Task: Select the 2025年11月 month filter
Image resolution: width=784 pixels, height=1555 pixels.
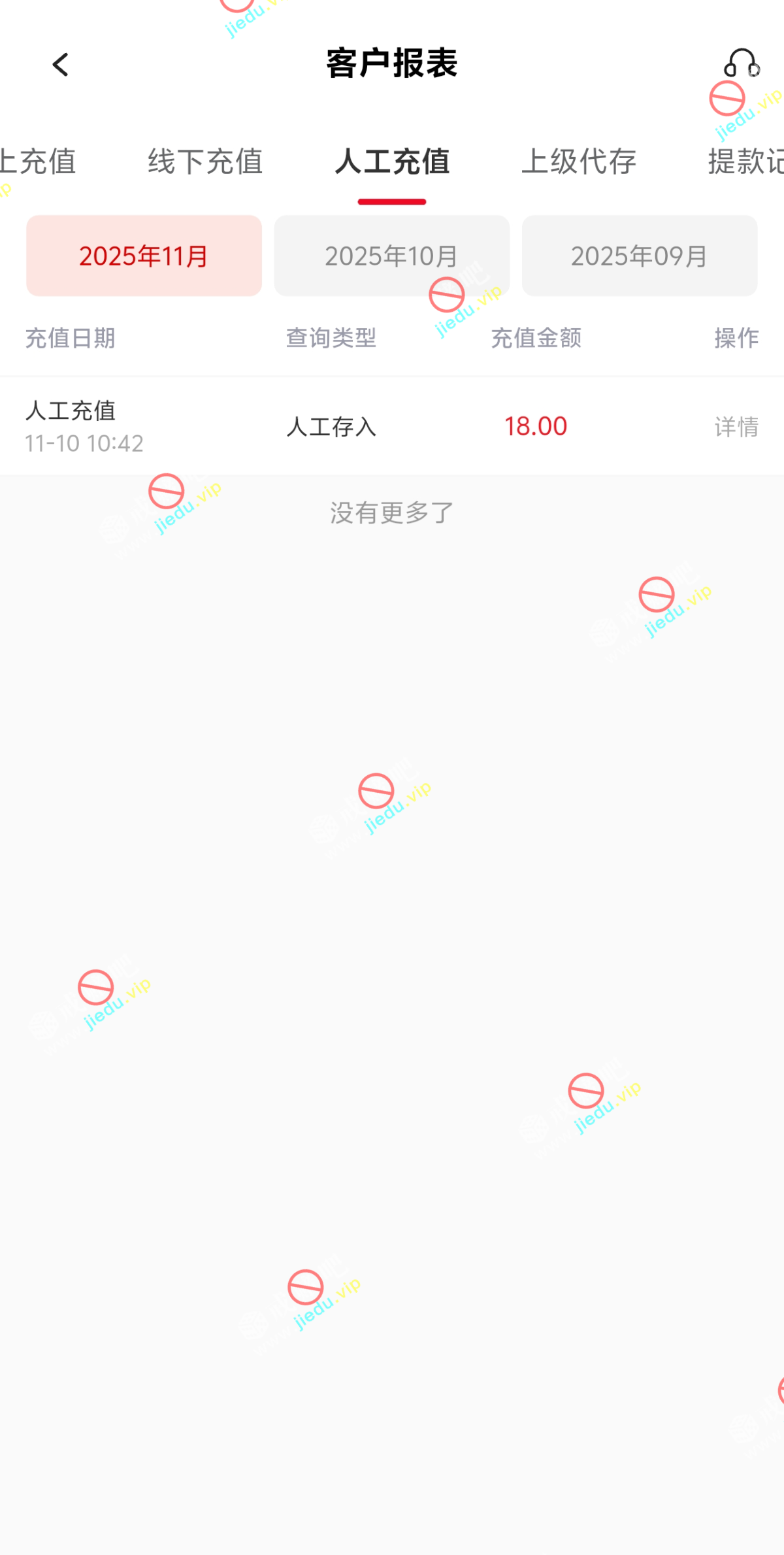Action: click(x=144, y=256)
